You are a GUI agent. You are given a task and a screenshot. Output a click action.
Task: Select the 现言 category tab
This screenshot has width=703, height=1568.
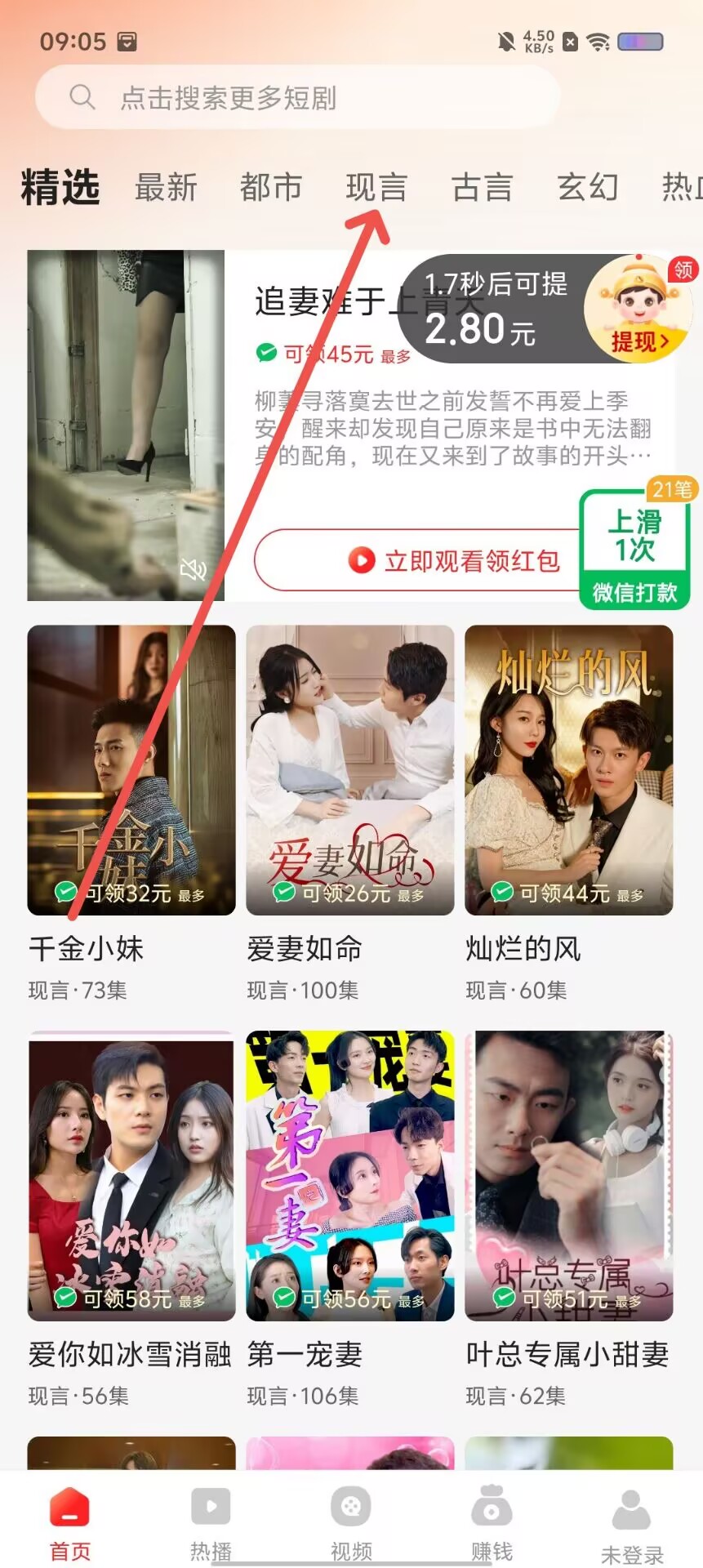376,188
